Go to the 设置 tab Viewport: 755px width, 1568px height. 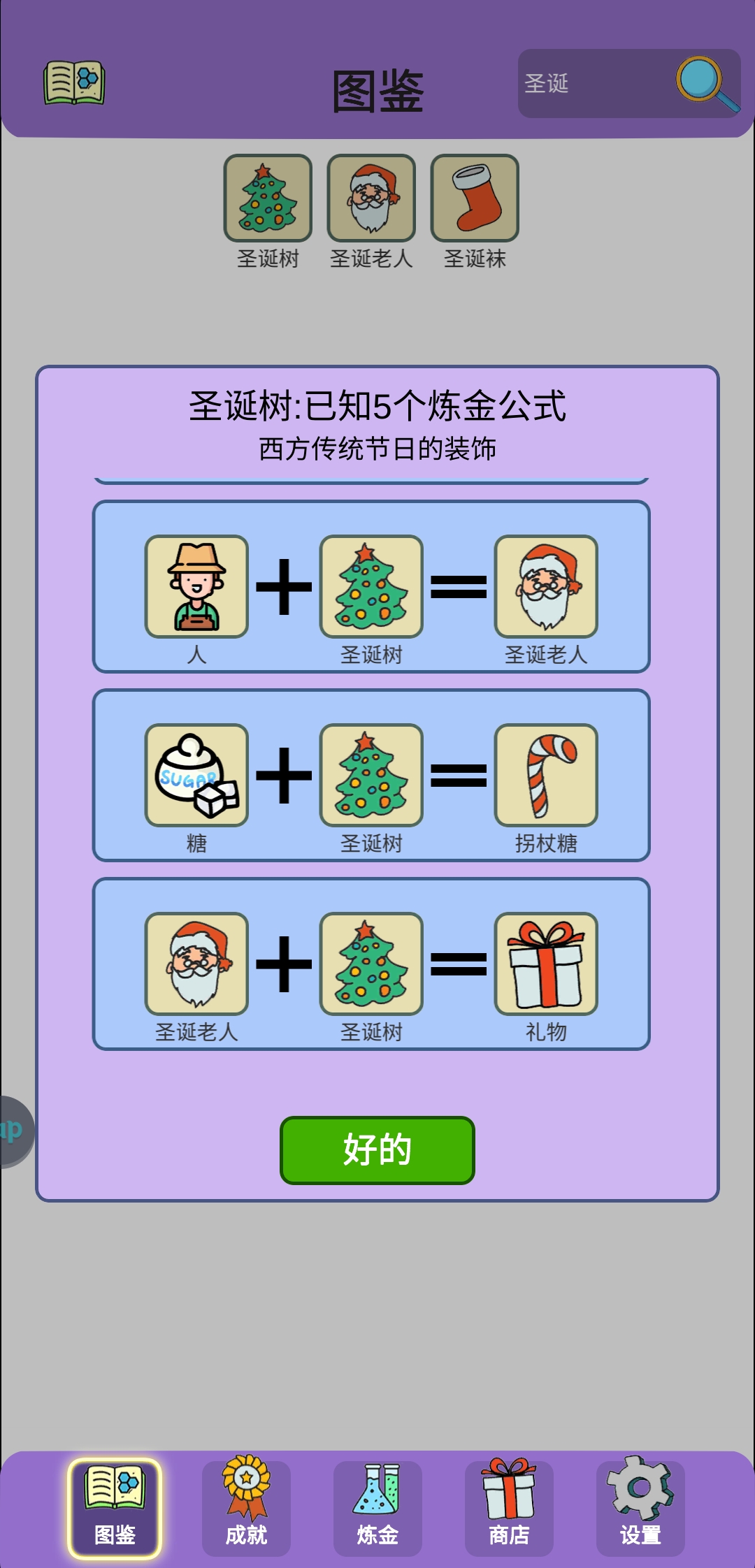(x=640, y=1508)
